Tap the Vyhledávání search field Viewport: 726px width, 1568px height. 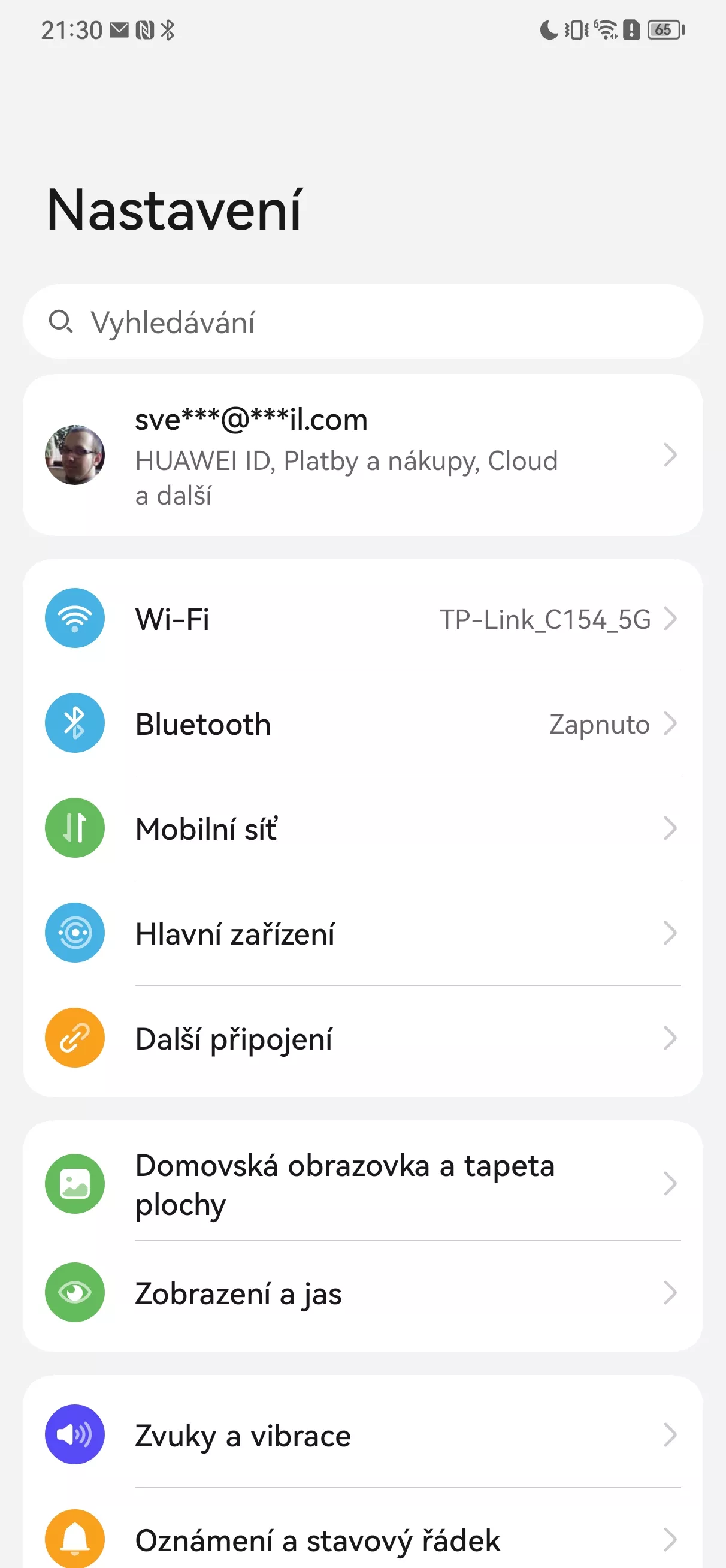(362, 321)
